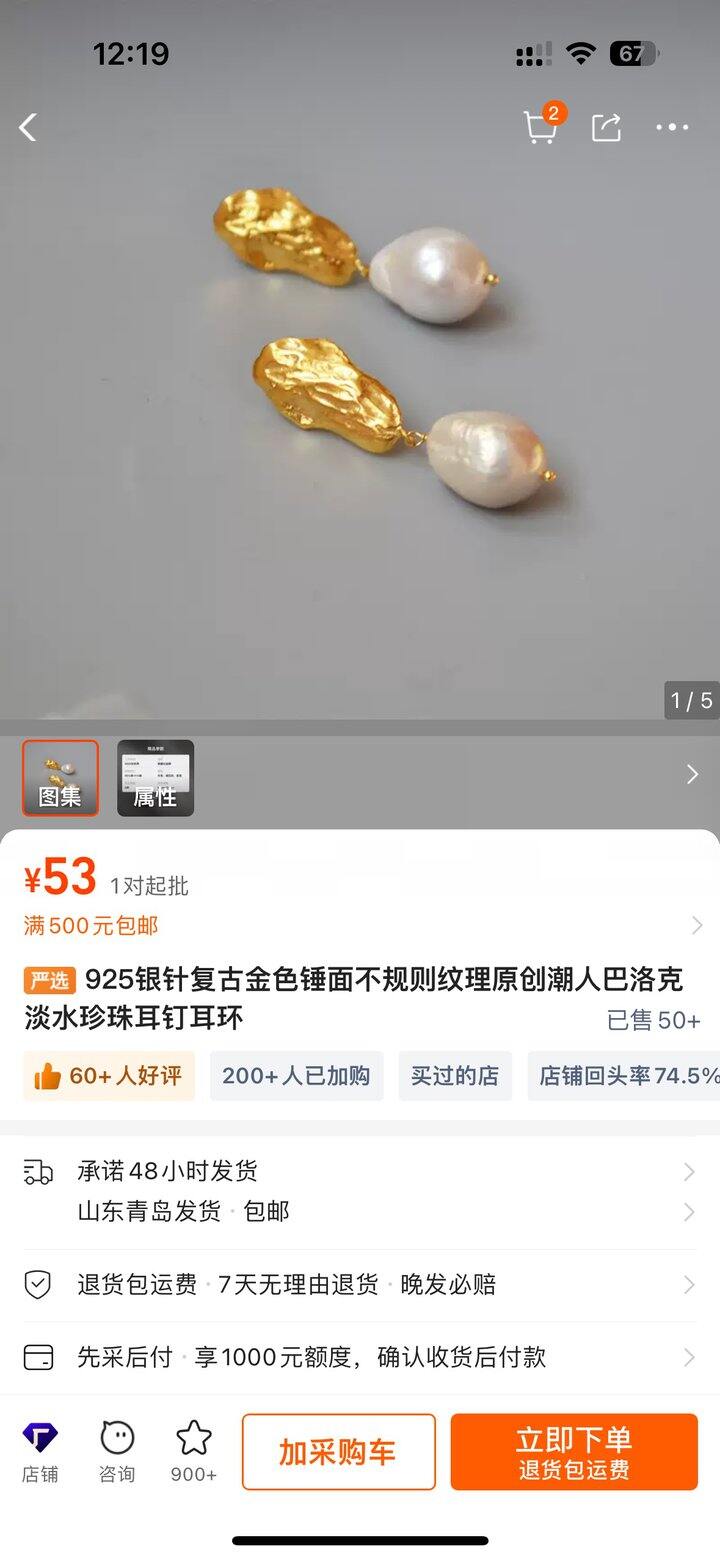This screenshot has height=1560, width=720.
Task: Tap the 900+ star favorite icon
Action: click(193, 1450)
